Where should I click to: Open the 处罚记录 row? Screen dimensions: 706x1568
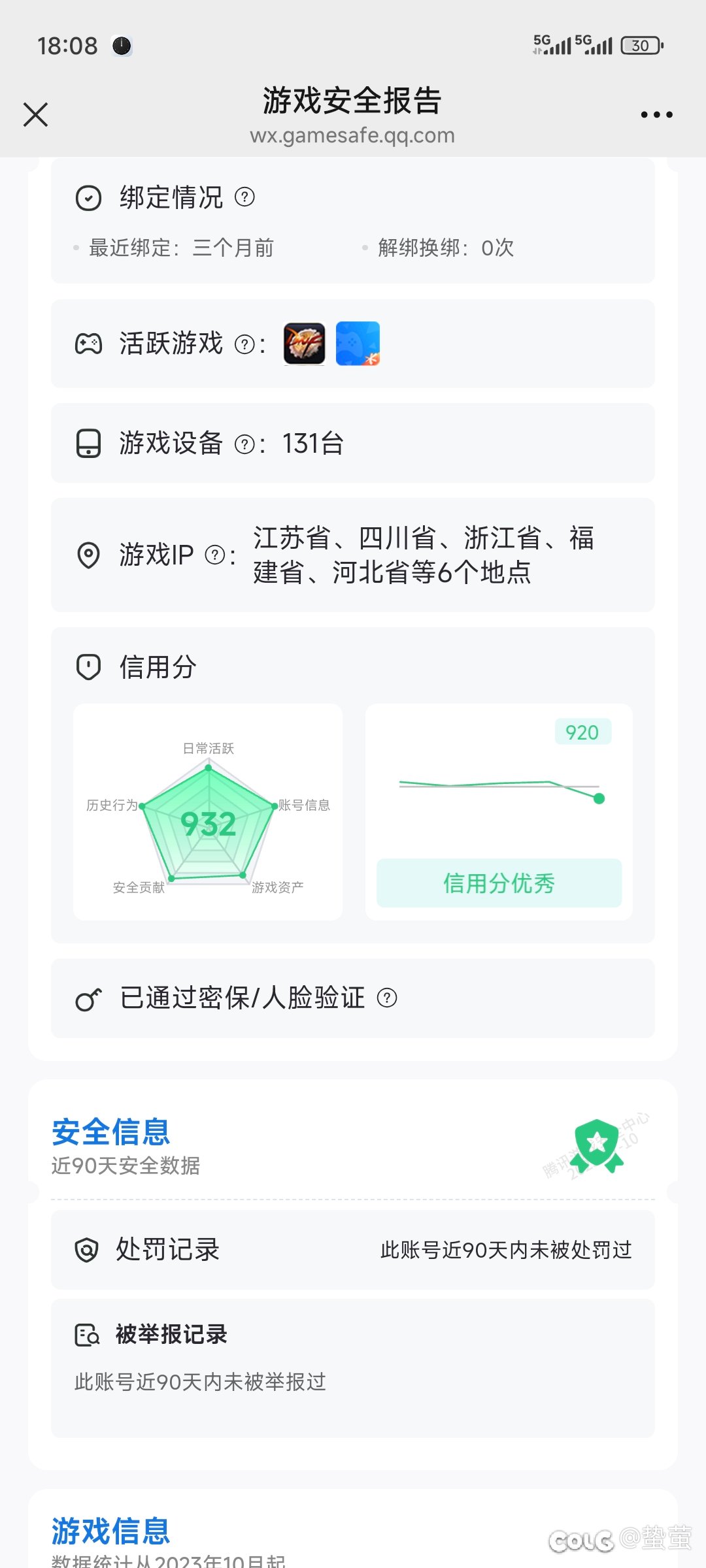(x=353, y=1250)
